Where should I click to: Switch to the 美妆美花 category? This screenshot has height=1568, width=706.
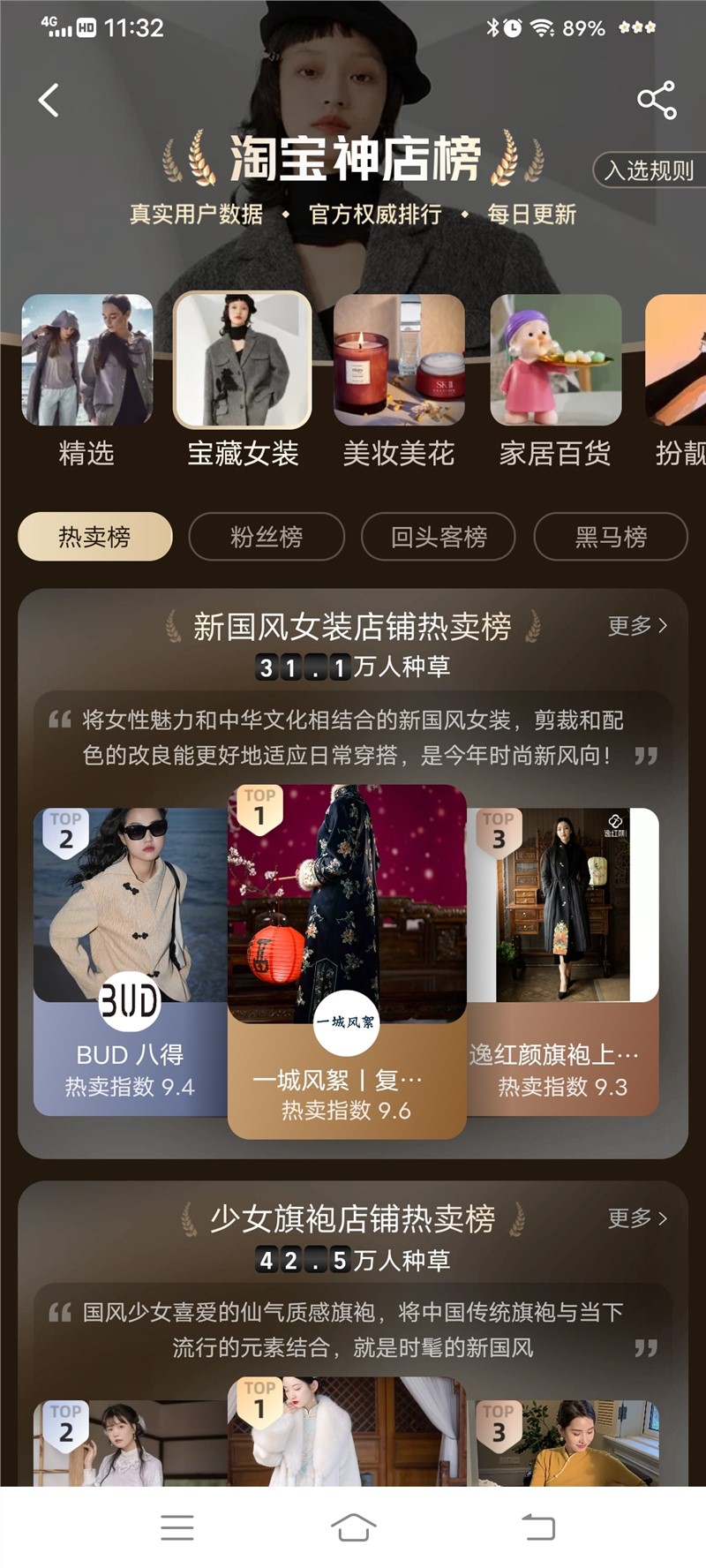pyautogui.click(x=399, y=380)
